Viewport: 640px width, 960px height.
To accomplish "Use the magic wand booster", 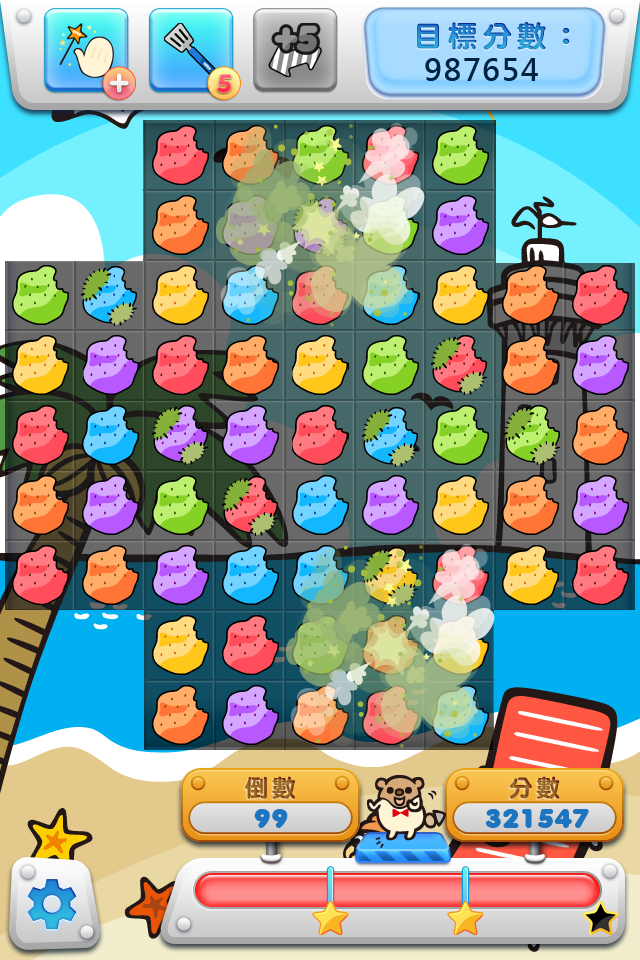I will [x=85, y=50].
